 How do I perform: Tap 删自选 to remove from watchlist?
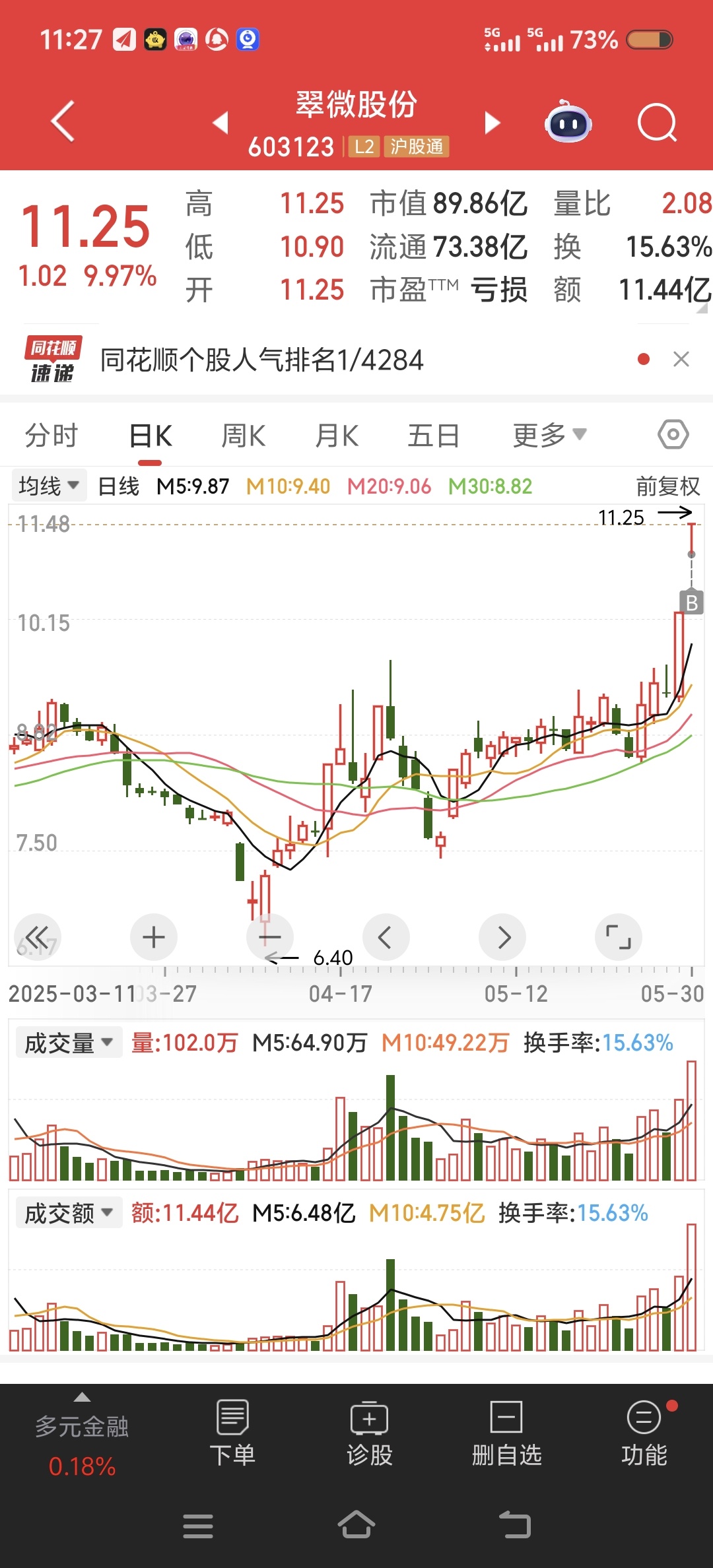(506, 1433)
